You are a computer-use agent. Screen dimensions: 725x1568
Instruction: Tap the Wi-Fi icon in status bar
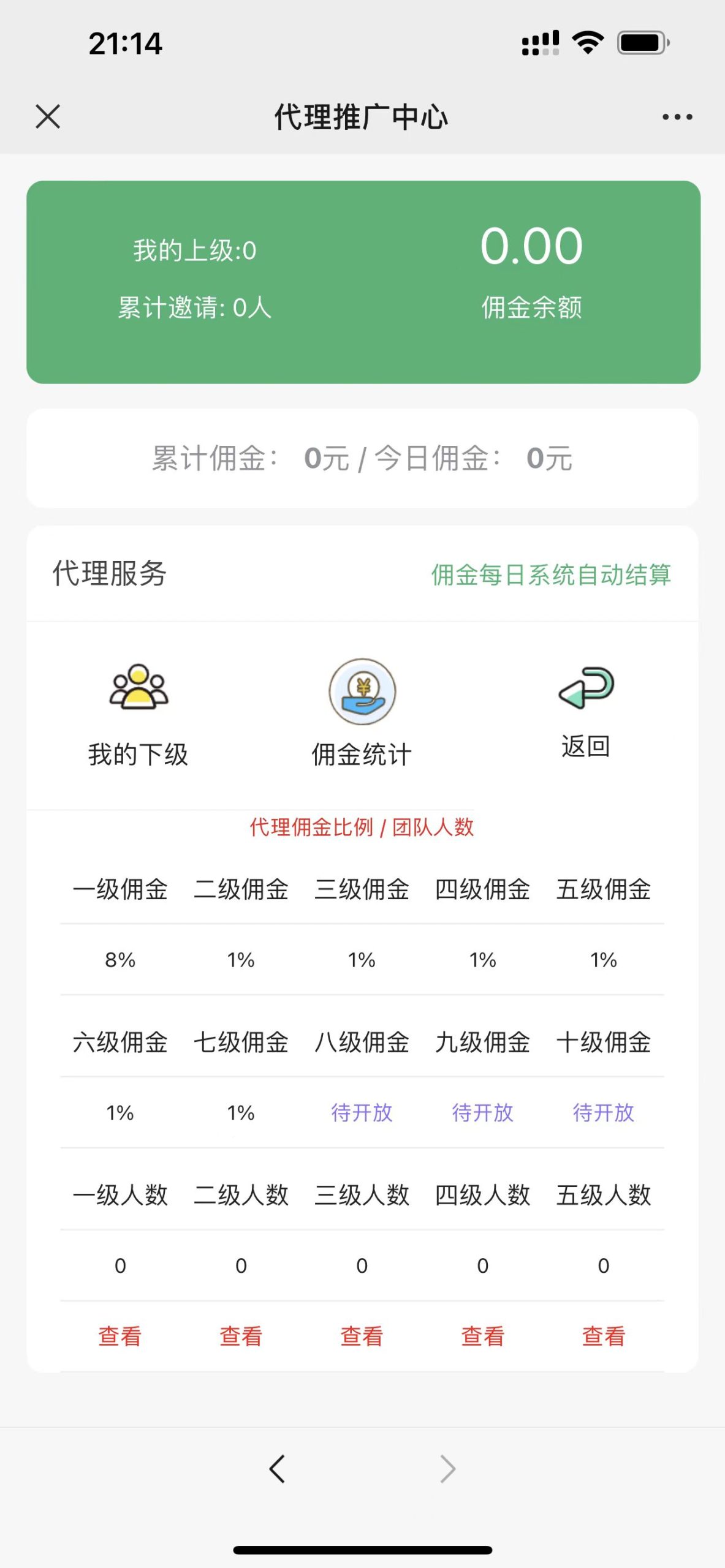click(586, 42)
